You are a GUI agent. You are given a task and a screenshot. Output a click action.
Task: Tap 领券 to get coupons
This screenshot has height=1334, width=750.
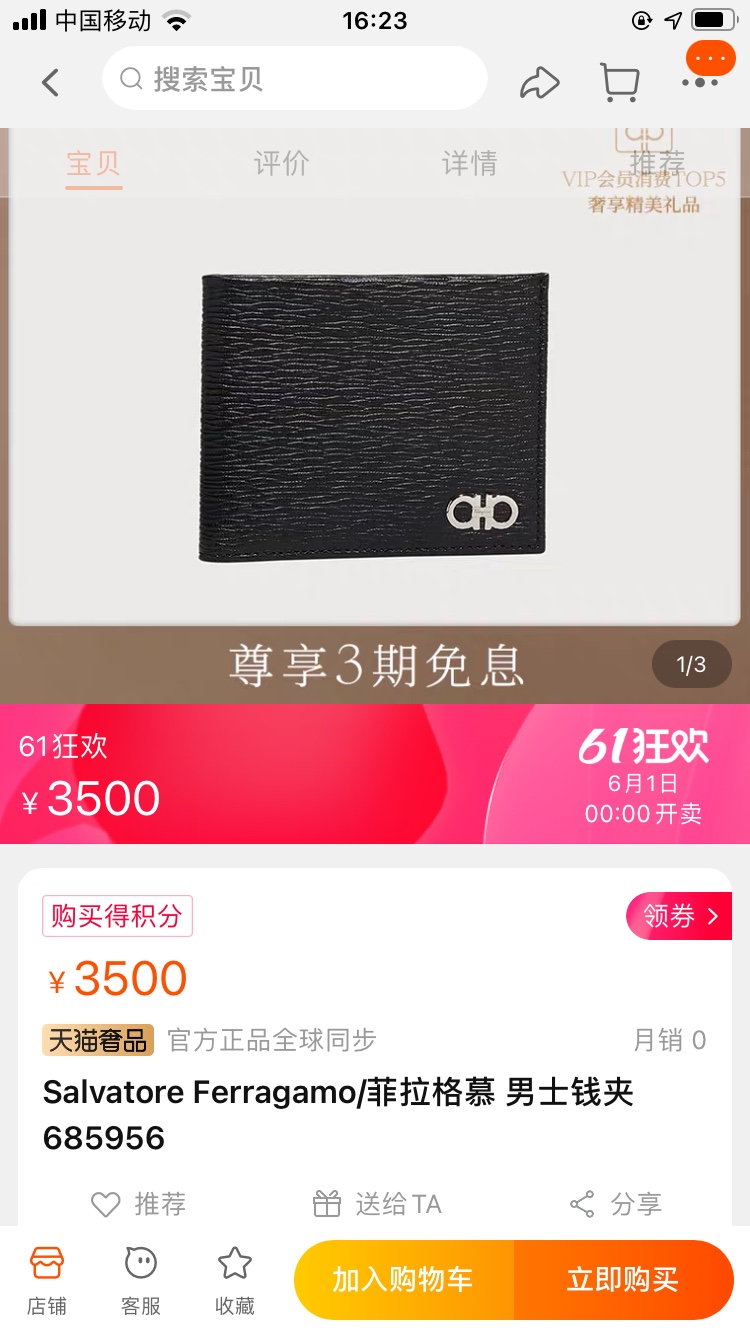tap(680, 916)
